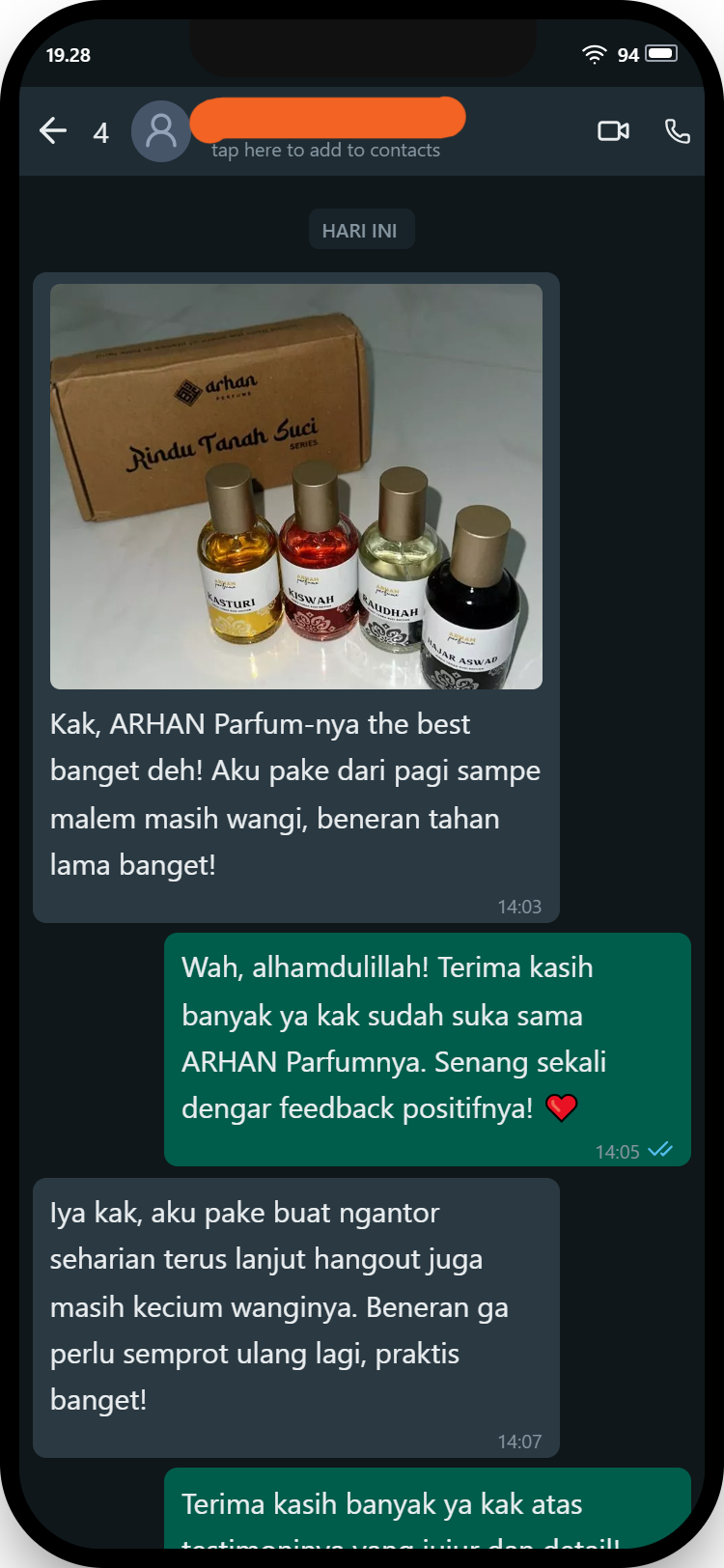Tap here to add to contacts
The width and height of the screenshot is (724, 1568).
[326, 151]
